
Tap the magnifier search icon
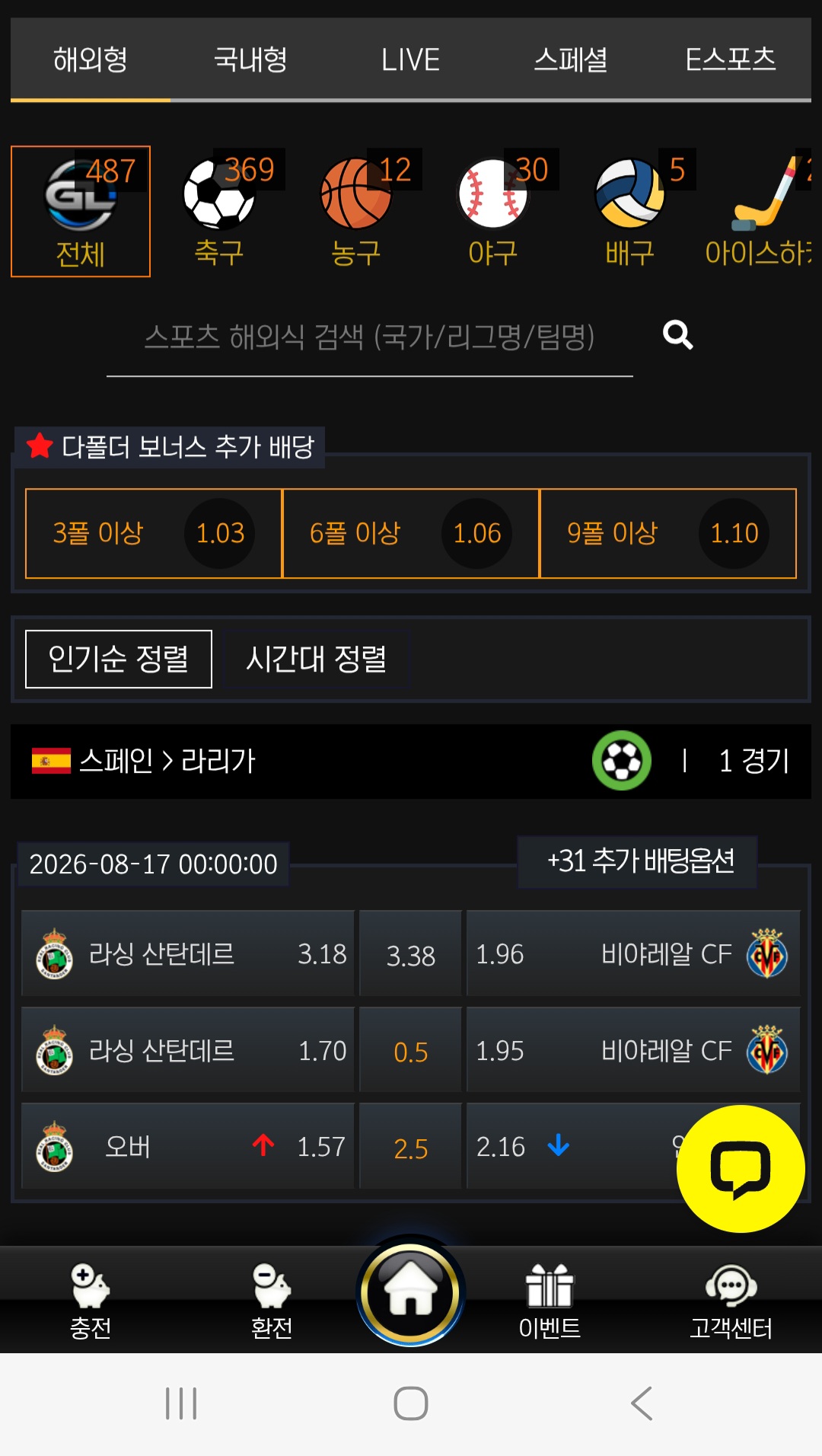tap(677, 335)
